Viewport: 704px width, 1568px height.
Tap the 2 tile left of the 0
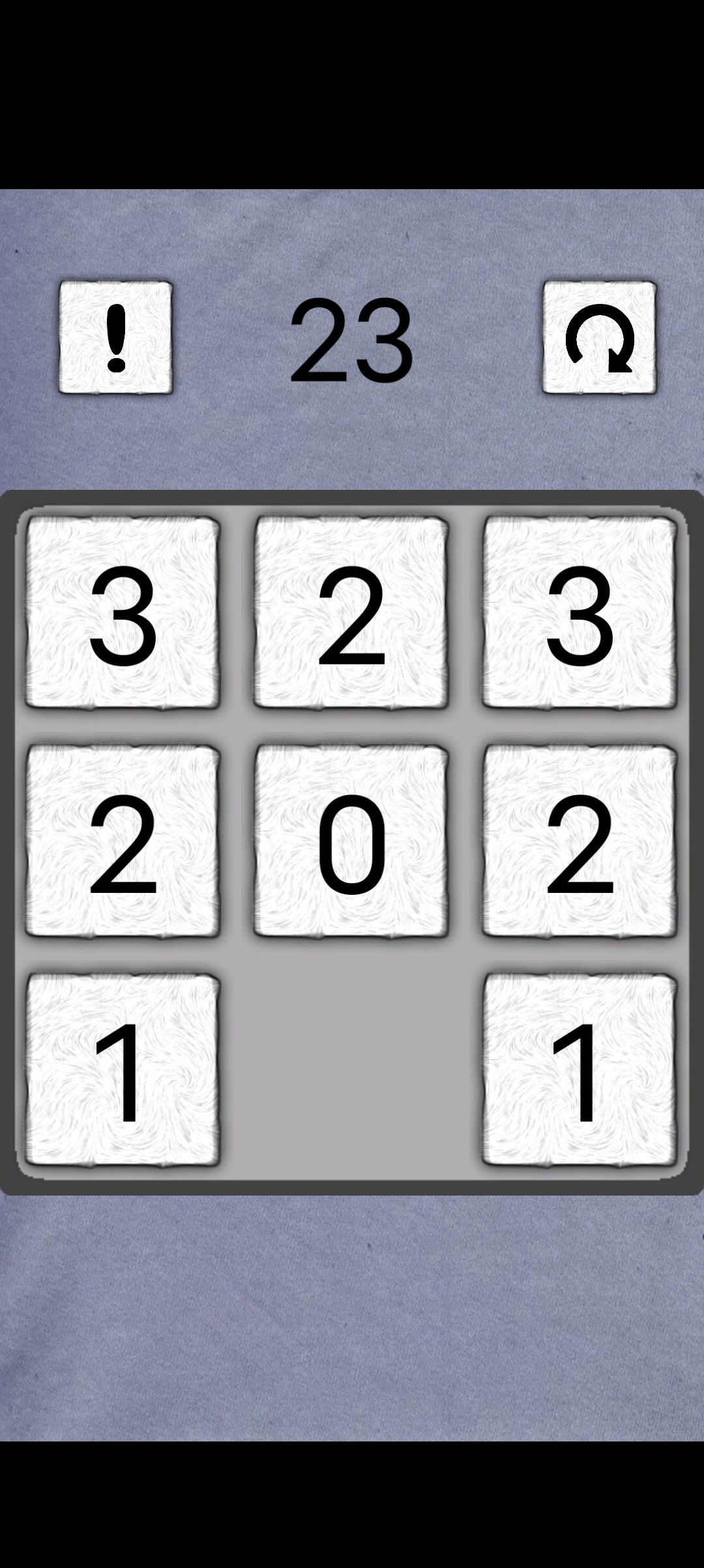point(123,841)
